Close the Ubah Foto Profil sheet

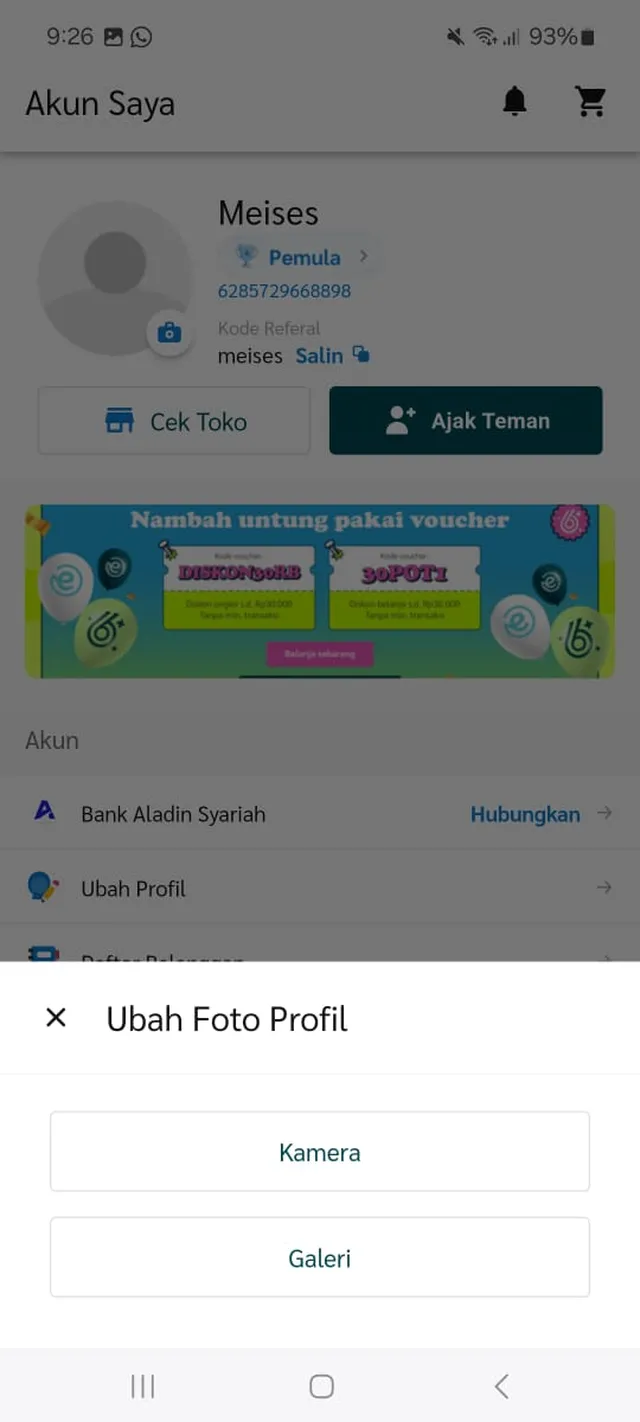[56, 1018]
